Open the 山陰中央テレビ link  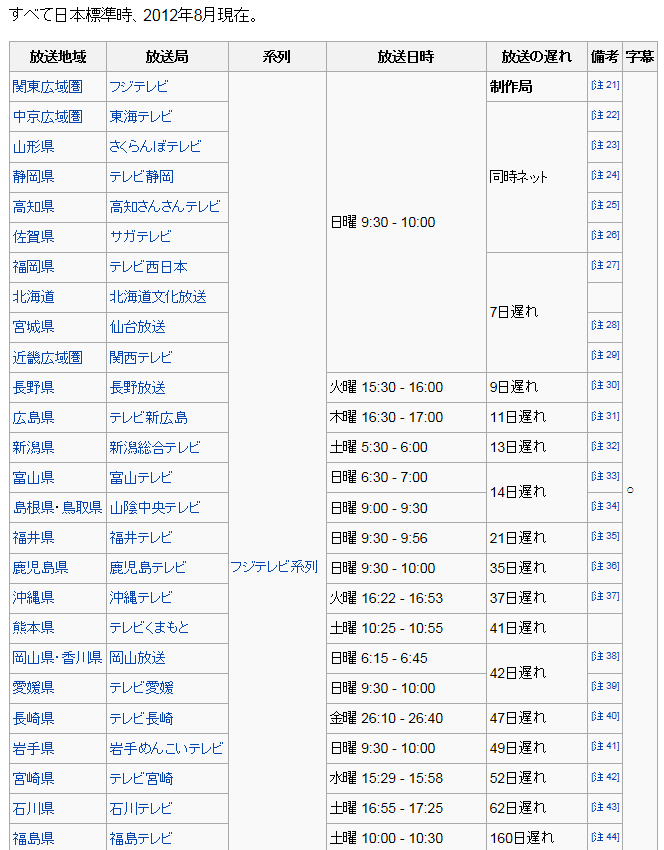pyautogui.click(x=155, y=508)
